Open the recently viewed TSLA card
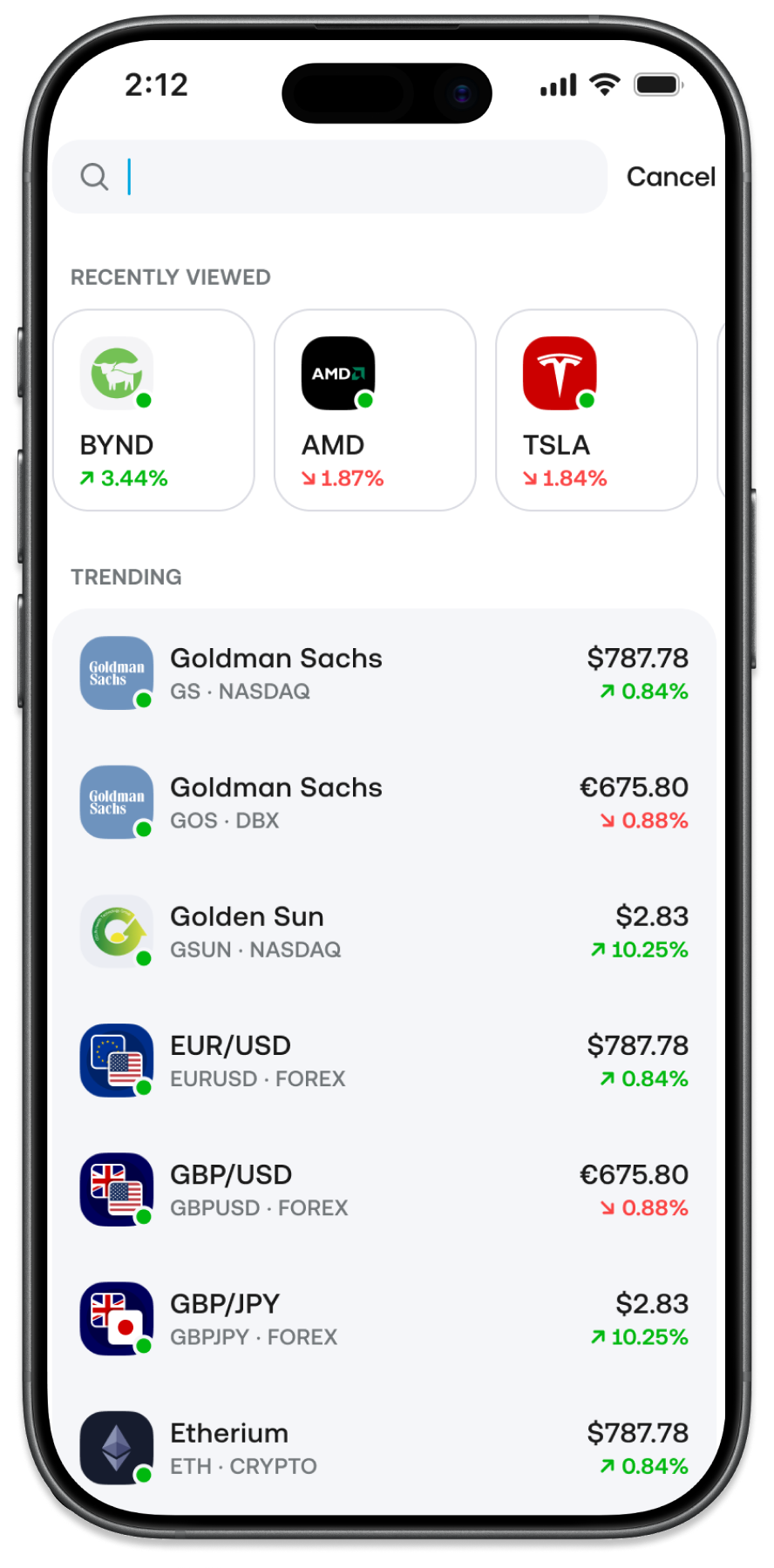Image resolution: width=774 pixels, height=1568 pixels. 596,410
